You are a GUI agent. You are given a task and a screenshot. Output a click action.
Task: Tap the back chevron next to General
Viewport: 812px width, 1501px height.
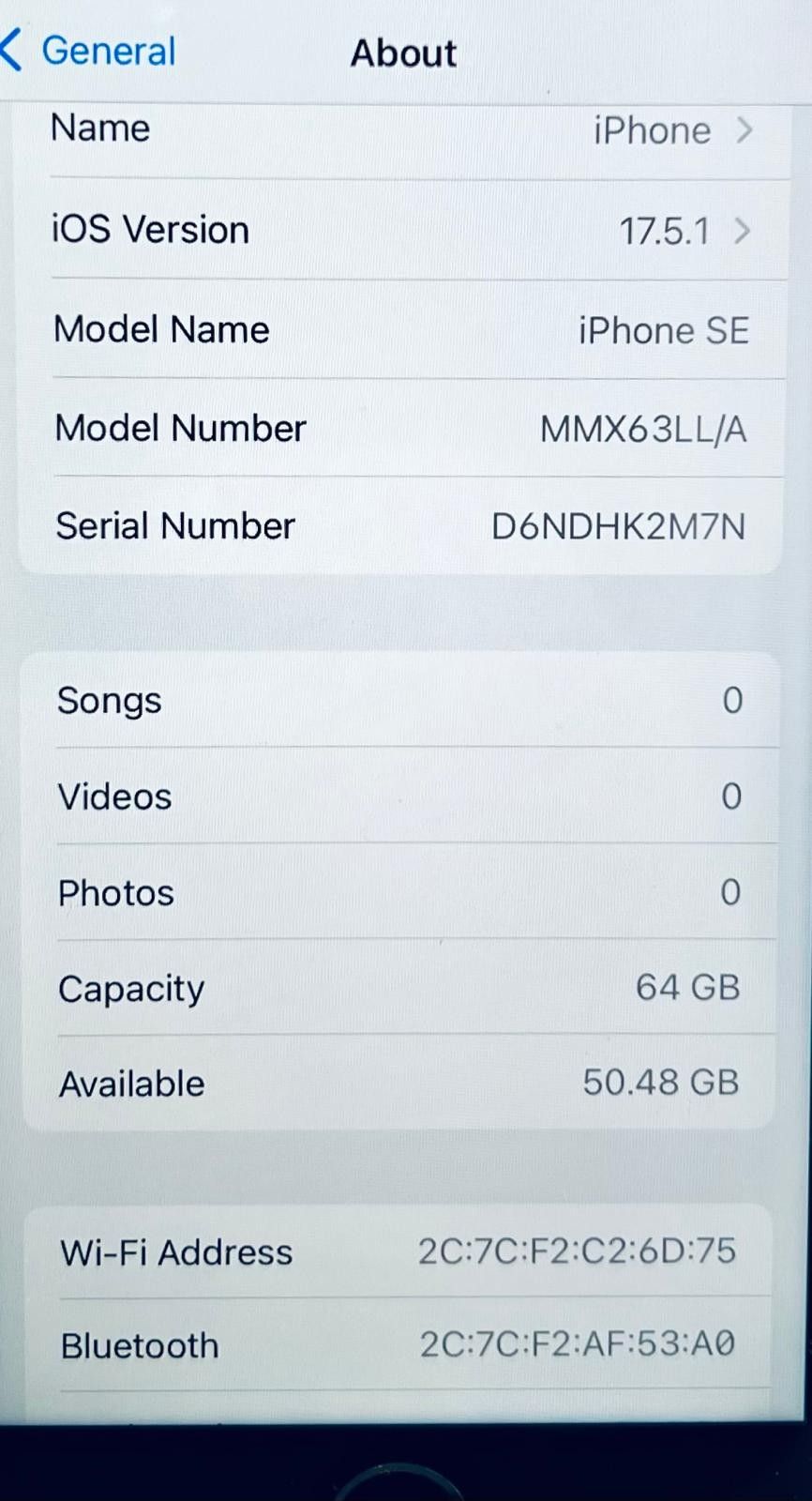tap(13, 50)
